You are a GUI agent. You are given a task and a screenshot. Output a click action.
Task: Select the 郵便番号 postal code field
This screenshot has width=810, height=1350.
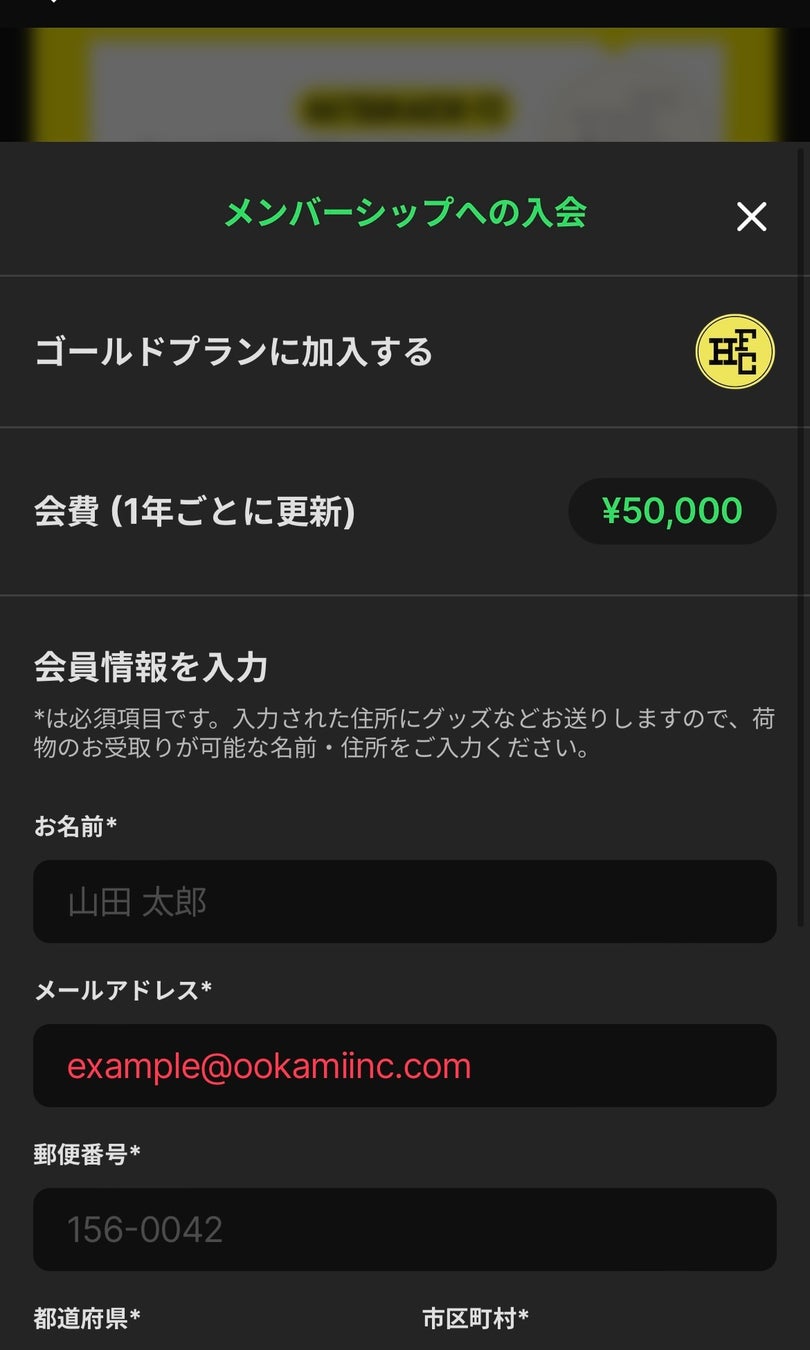pos(404,1229)
